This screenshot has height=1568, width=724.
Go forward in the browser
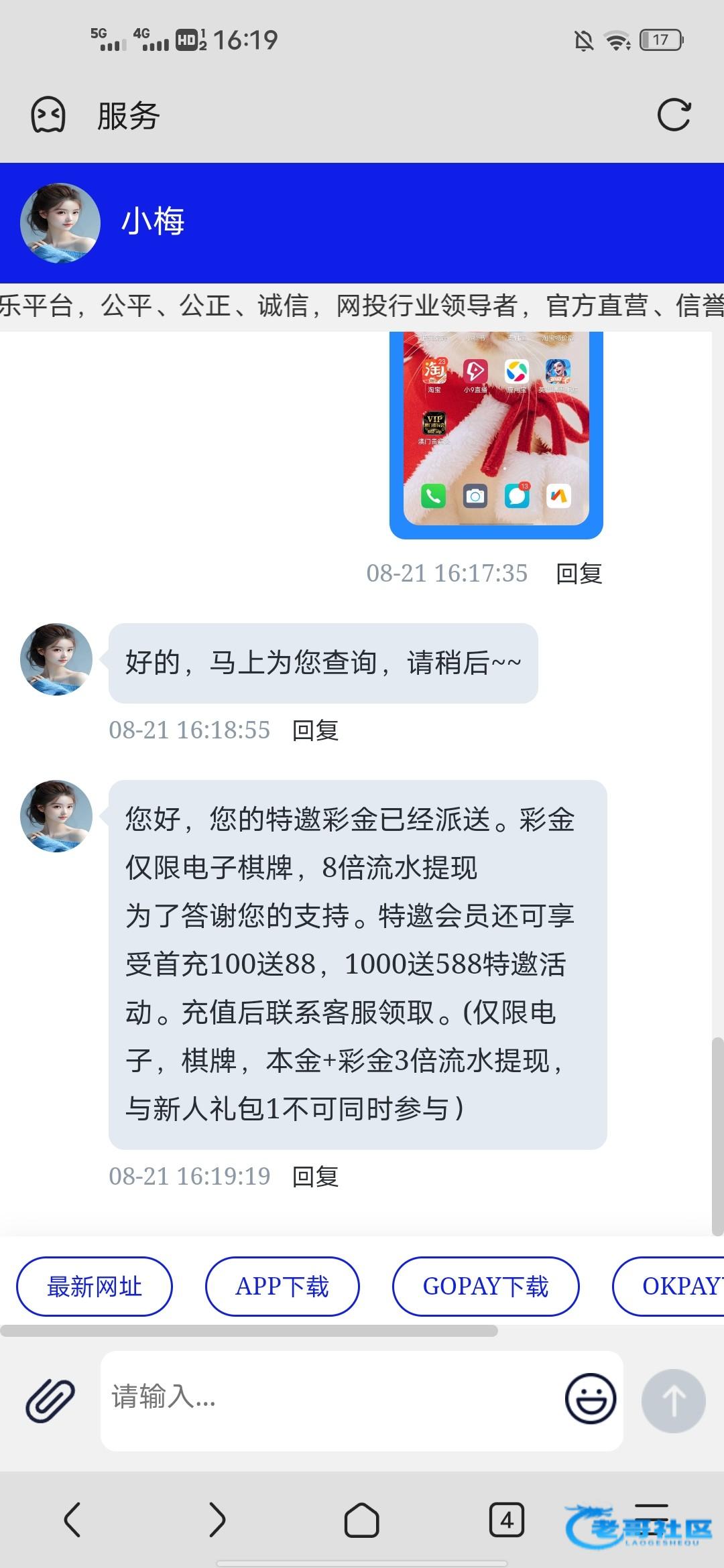point(217,1519)
